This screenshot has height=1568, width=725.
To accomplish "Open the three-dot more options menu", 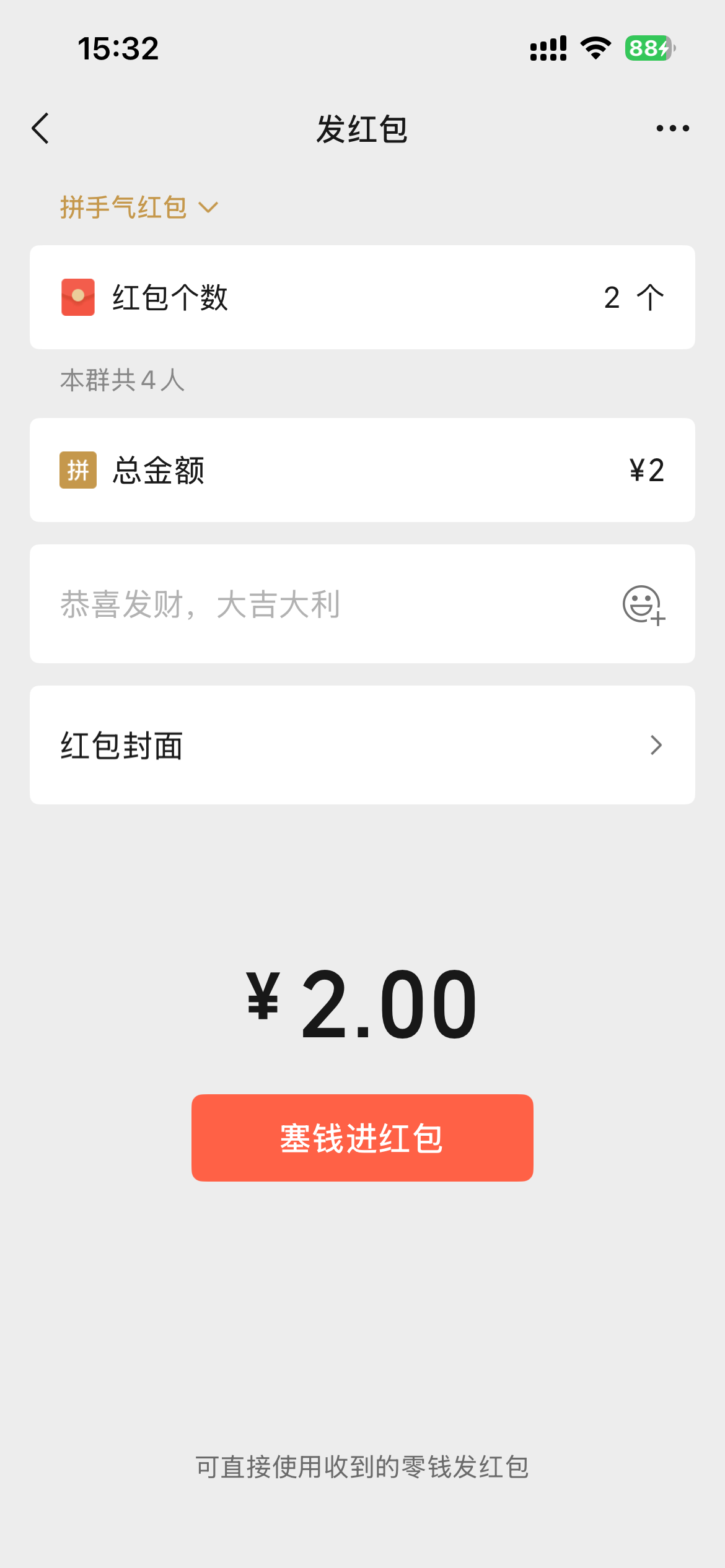I will pyautogui.click(x=672, y=129).
